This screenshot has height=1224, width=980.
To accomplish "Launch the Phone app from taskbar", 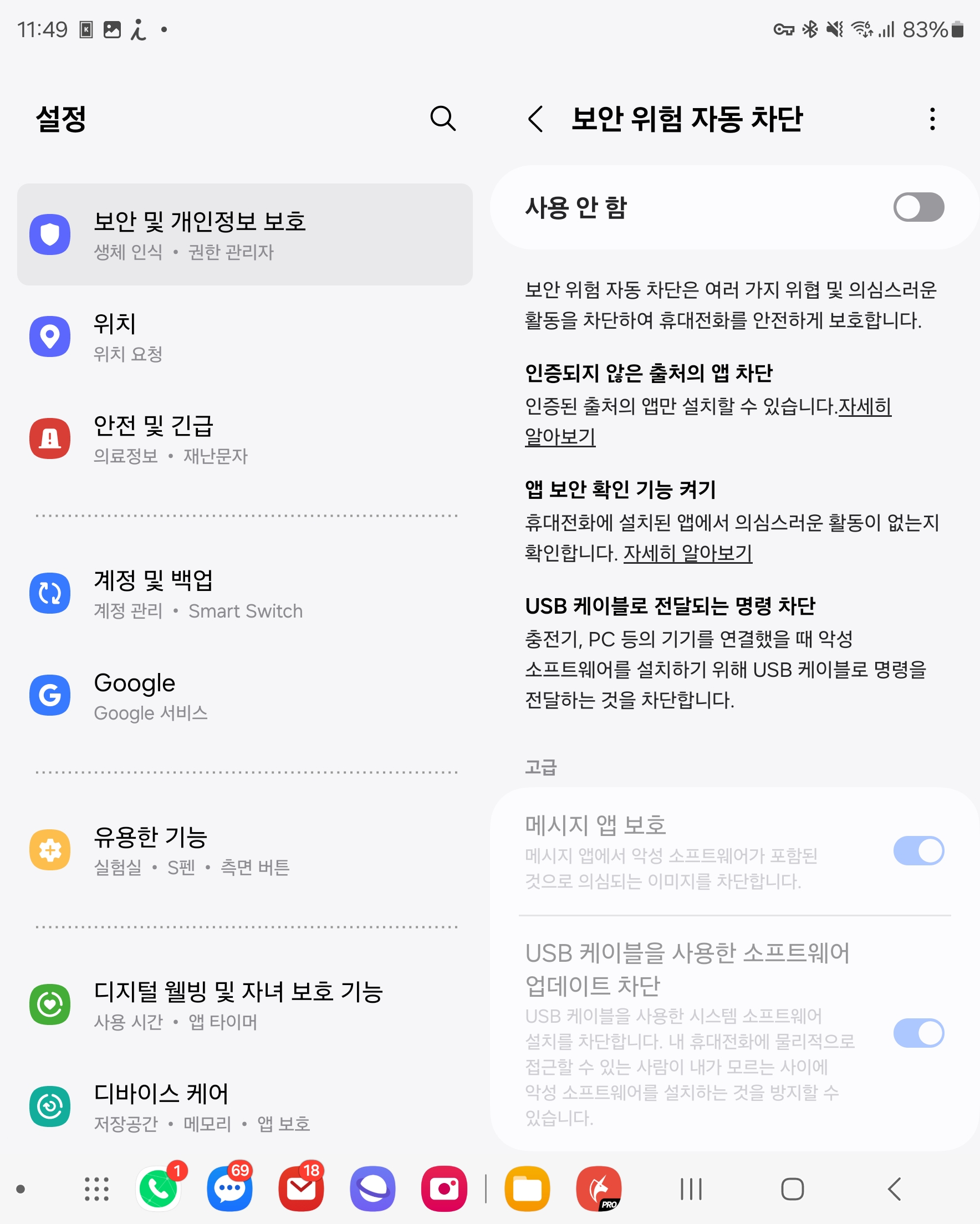I will [159, 1189].
